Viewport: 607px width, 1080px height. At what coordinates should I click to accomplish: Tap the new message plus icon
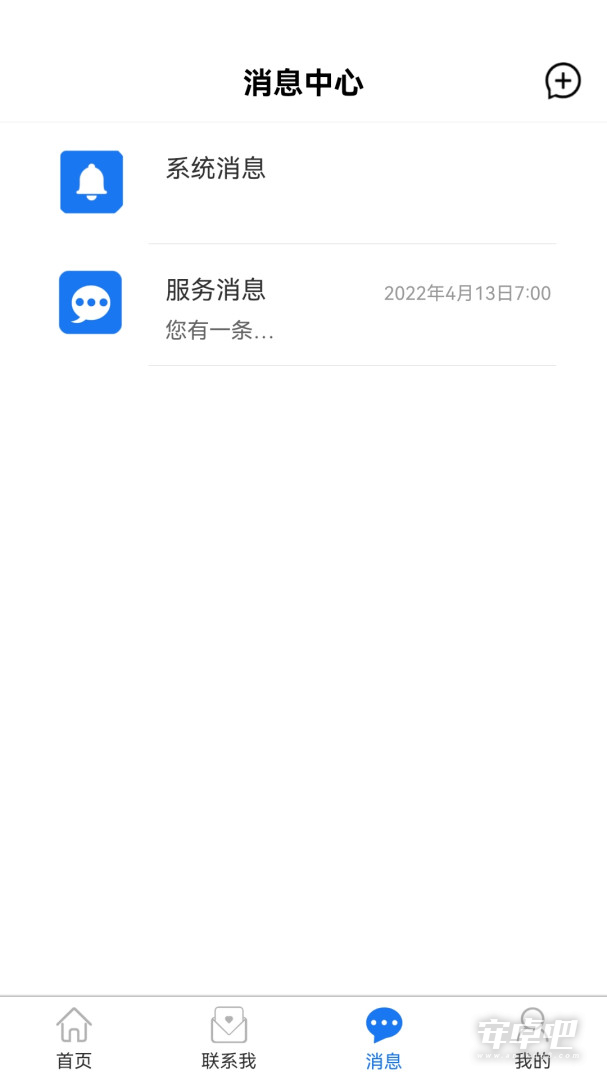pyautogui.click(x=563, y=81)
